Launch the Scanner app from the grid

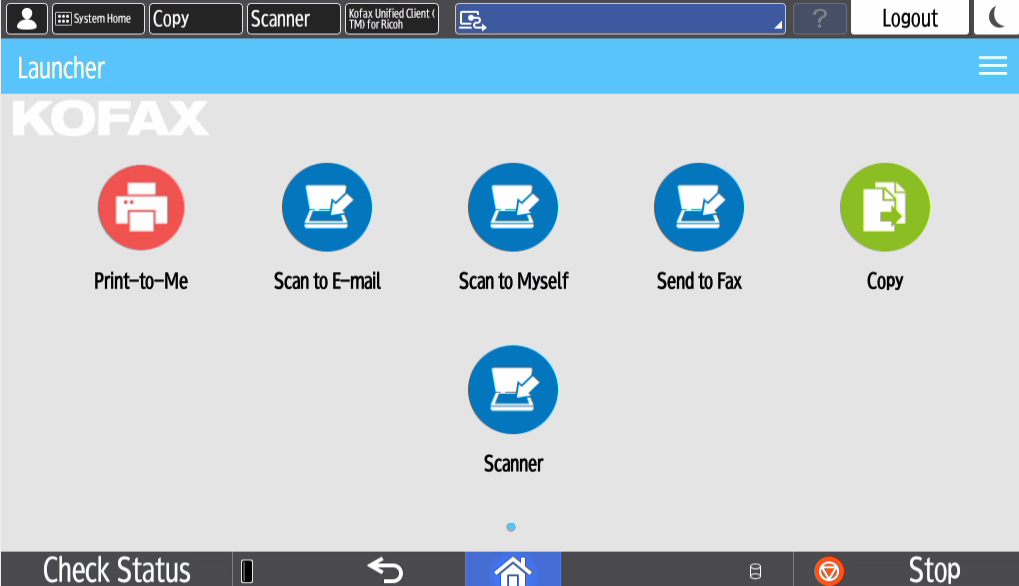[513, 391]
